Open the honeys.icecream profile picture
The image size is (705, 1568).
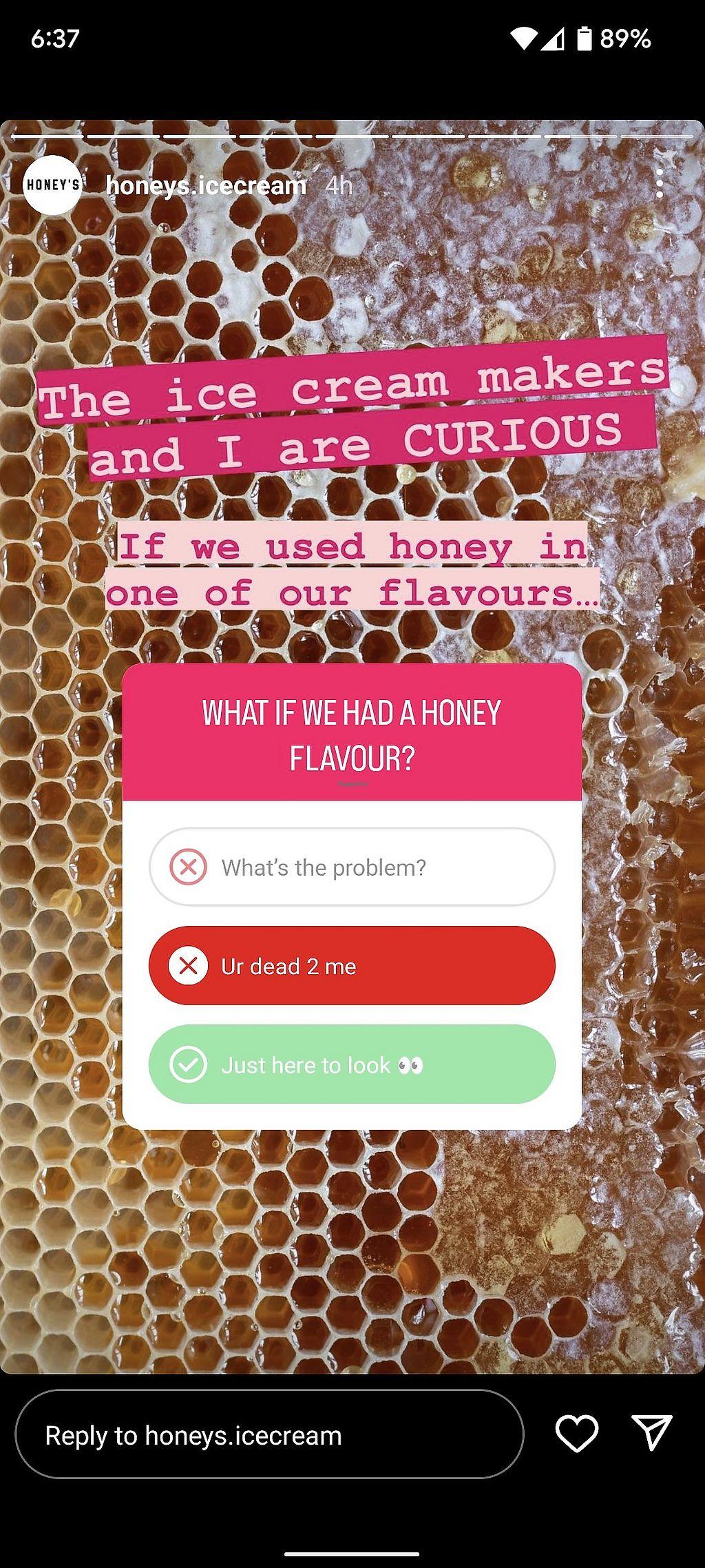[52, 185]
